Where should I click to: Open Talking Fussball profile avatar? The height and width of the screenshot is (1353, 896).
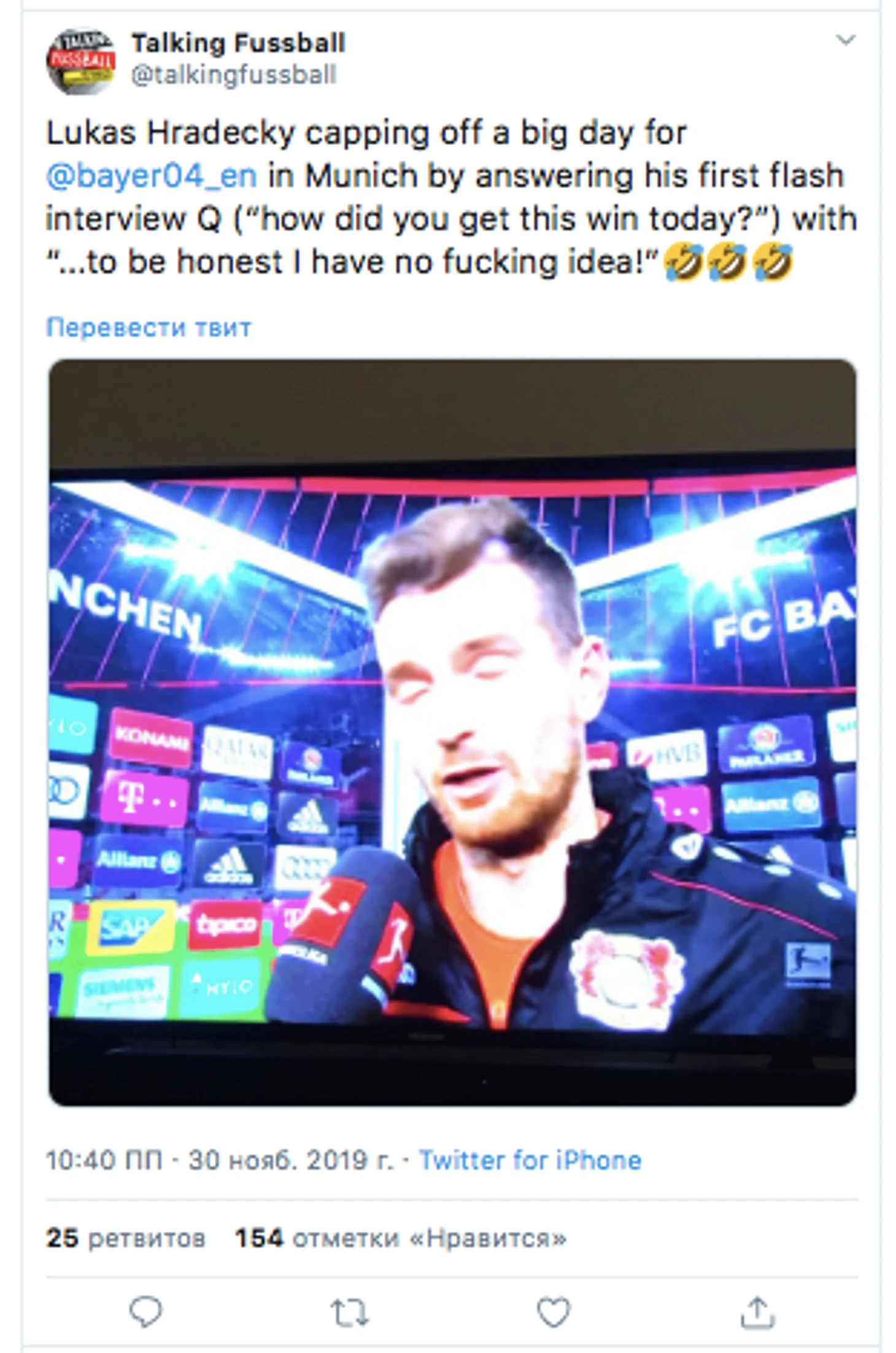[x=80, y=61]
